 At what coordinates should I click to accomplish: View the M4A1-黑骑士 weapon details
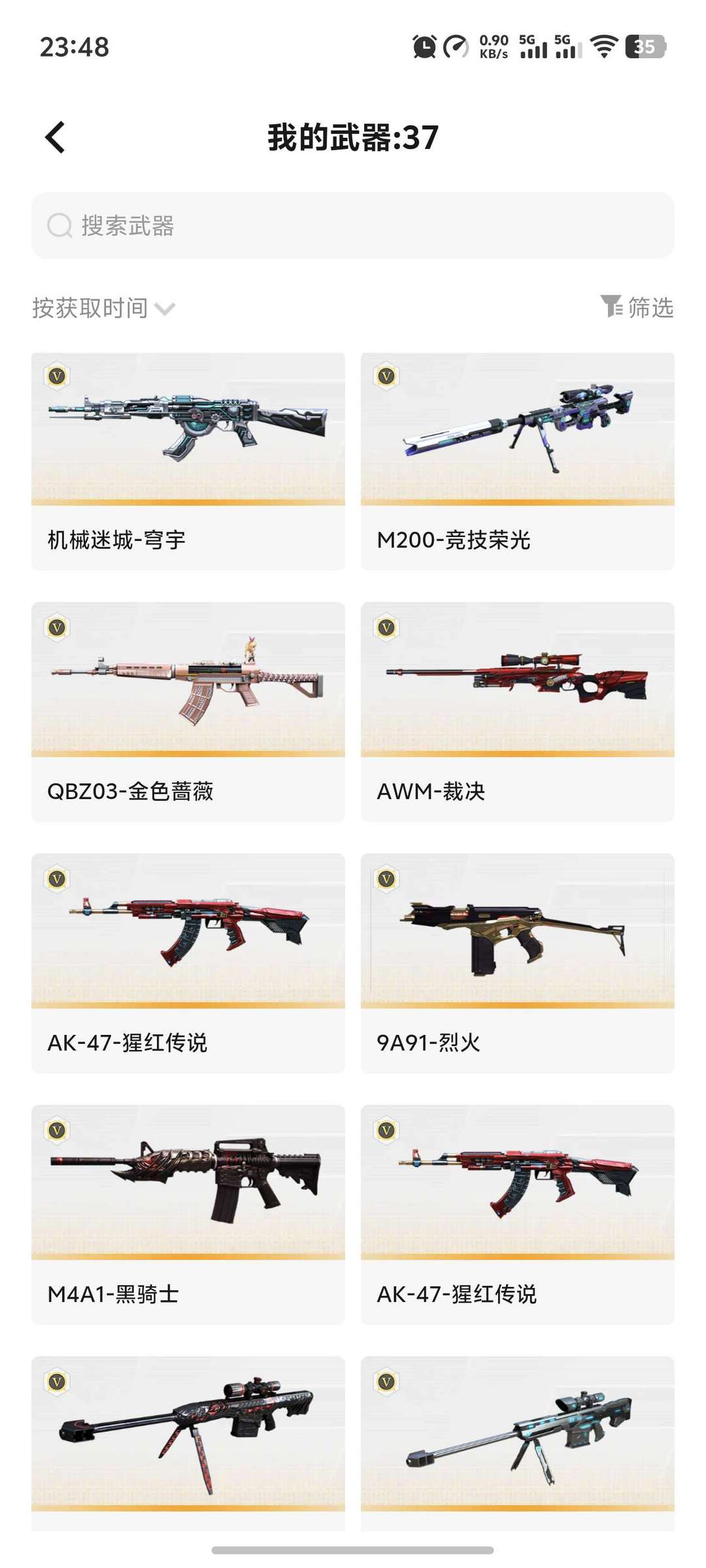(188, 1214)
